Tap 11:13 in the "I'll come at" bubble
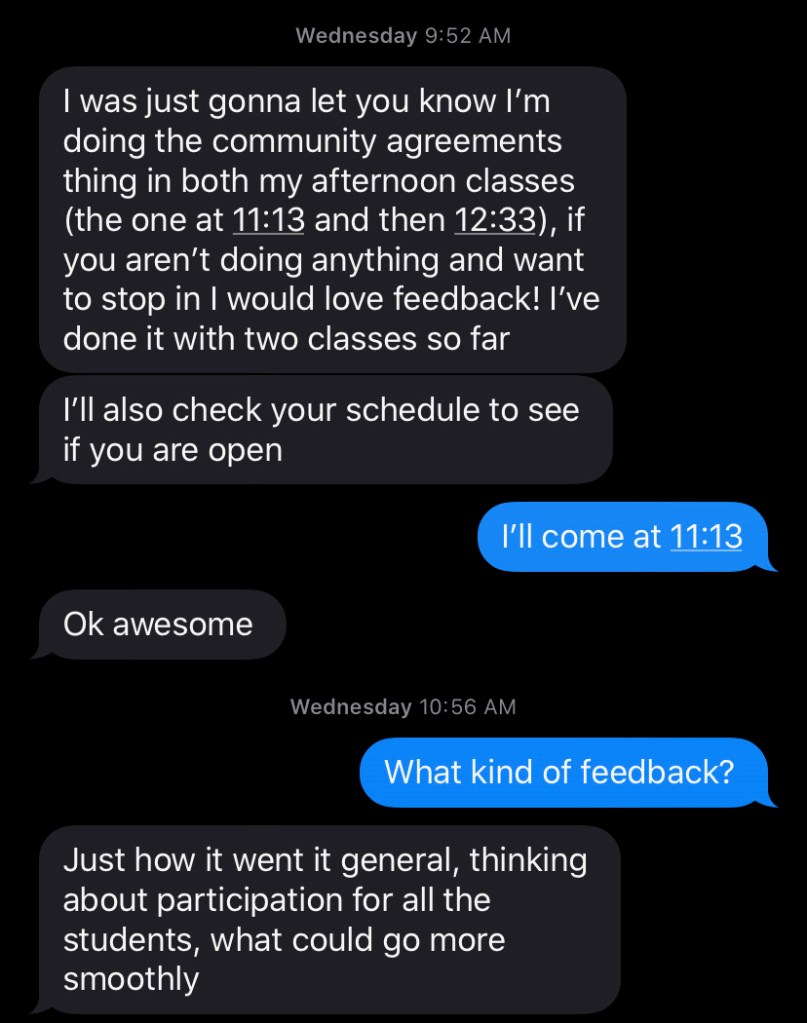Viewport: 807px width, 1023px height. click(x=706, y=537)
